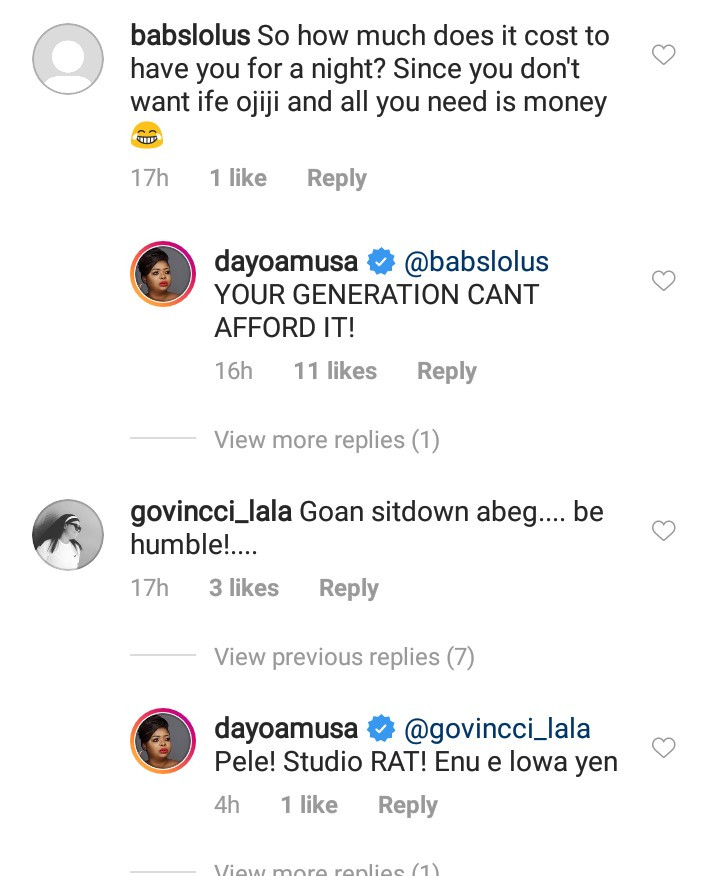Reply to babslolus's comment

336,179
